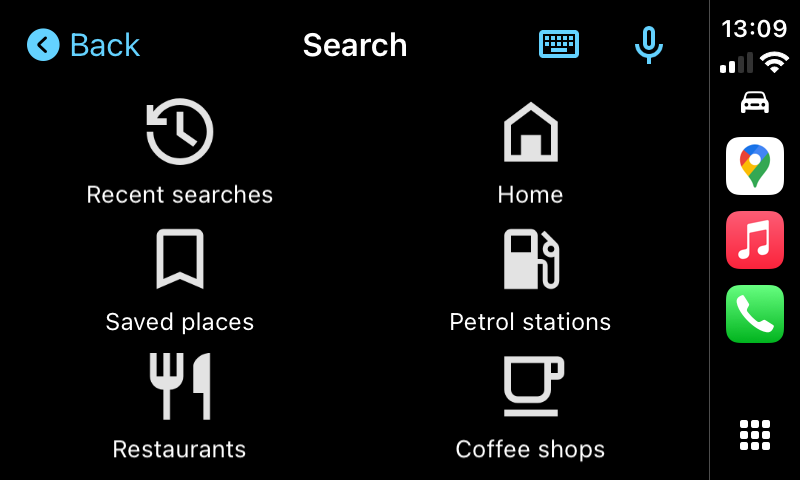Image resolution: width=800 pixels, height=480 pixels.
Task: Select Home as the destination
Action: click(x=530, y=152)
